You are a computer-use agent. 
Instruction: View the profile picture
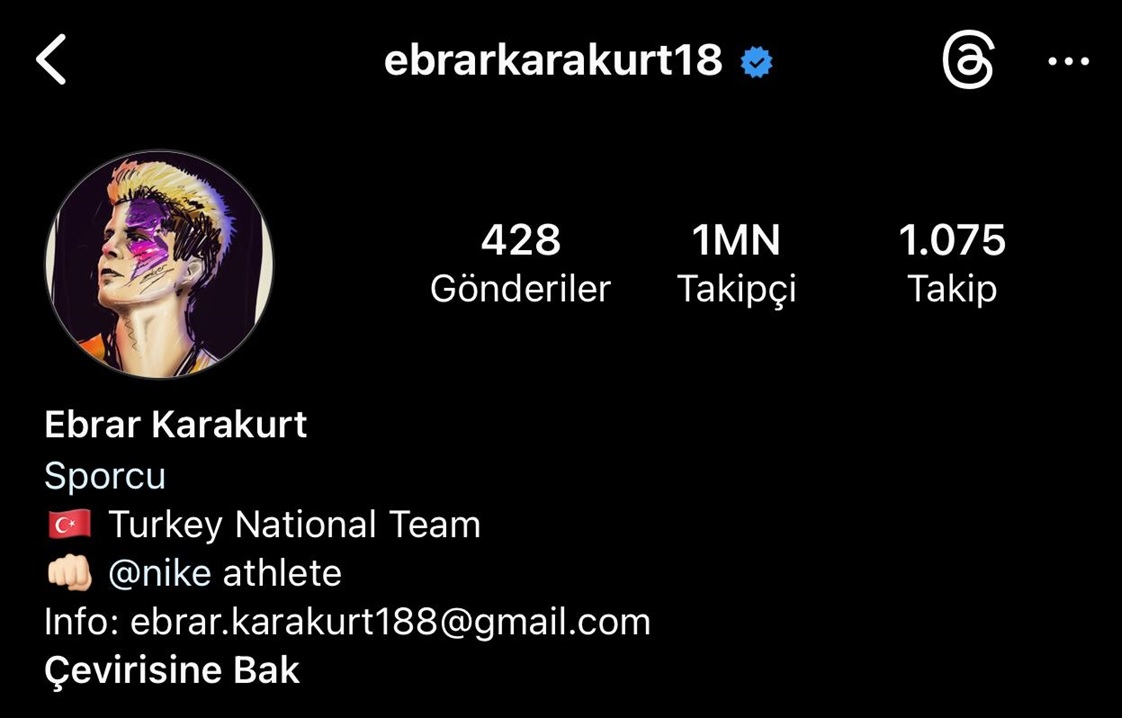pyautogui.click(x=159, y=265)
